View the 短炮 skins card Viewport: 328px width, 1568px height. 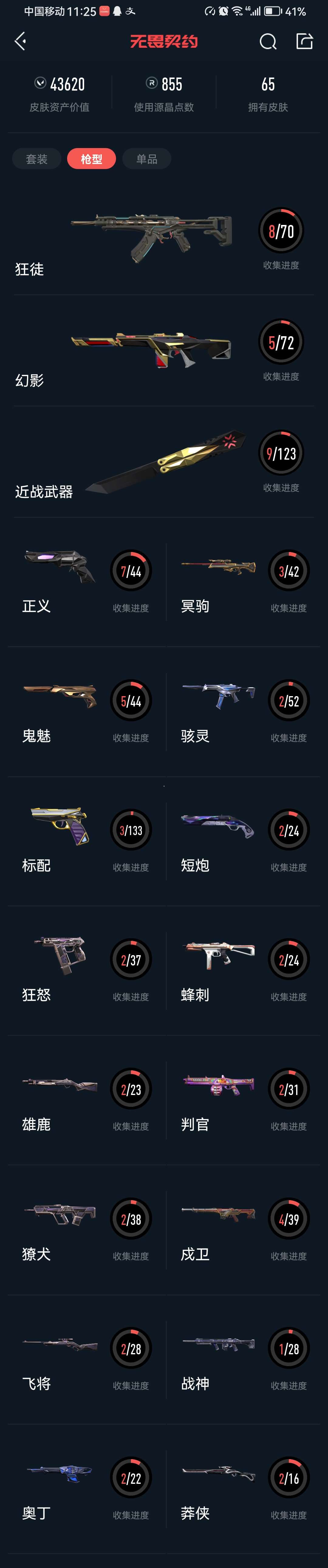click(x=243, y=841)
